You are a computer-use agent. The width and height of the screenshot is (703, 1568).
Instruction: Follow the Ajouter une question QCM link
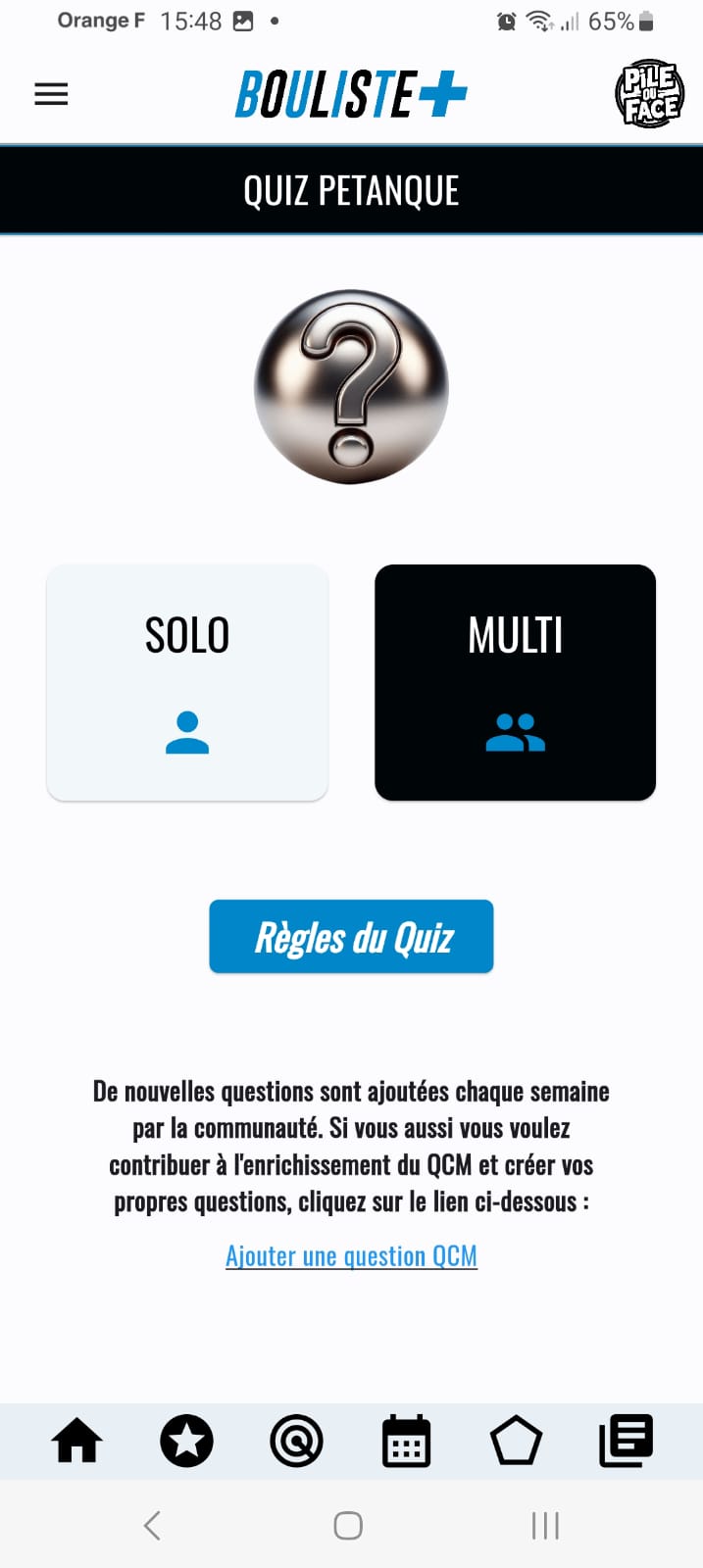coord(351,1256)
